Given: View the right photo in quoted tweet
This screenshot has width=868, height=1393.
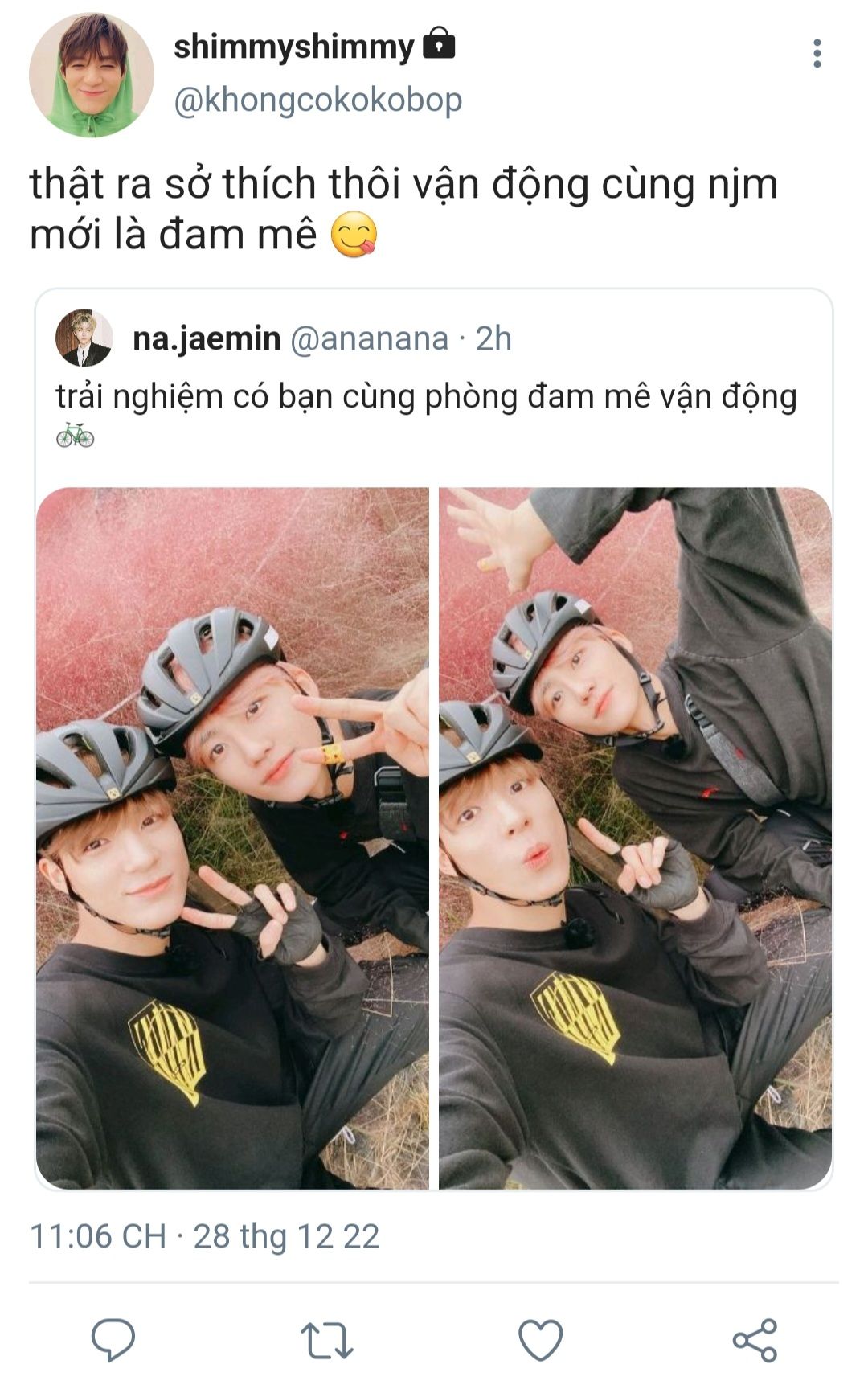Looking at the screenshot, I should coord(635,838).
